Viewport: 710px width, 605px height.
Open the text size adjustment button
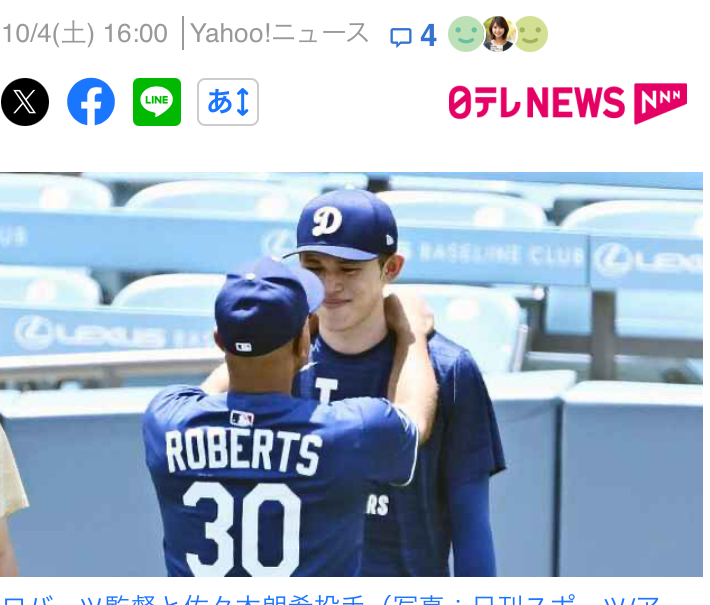(x=228, y=102)
